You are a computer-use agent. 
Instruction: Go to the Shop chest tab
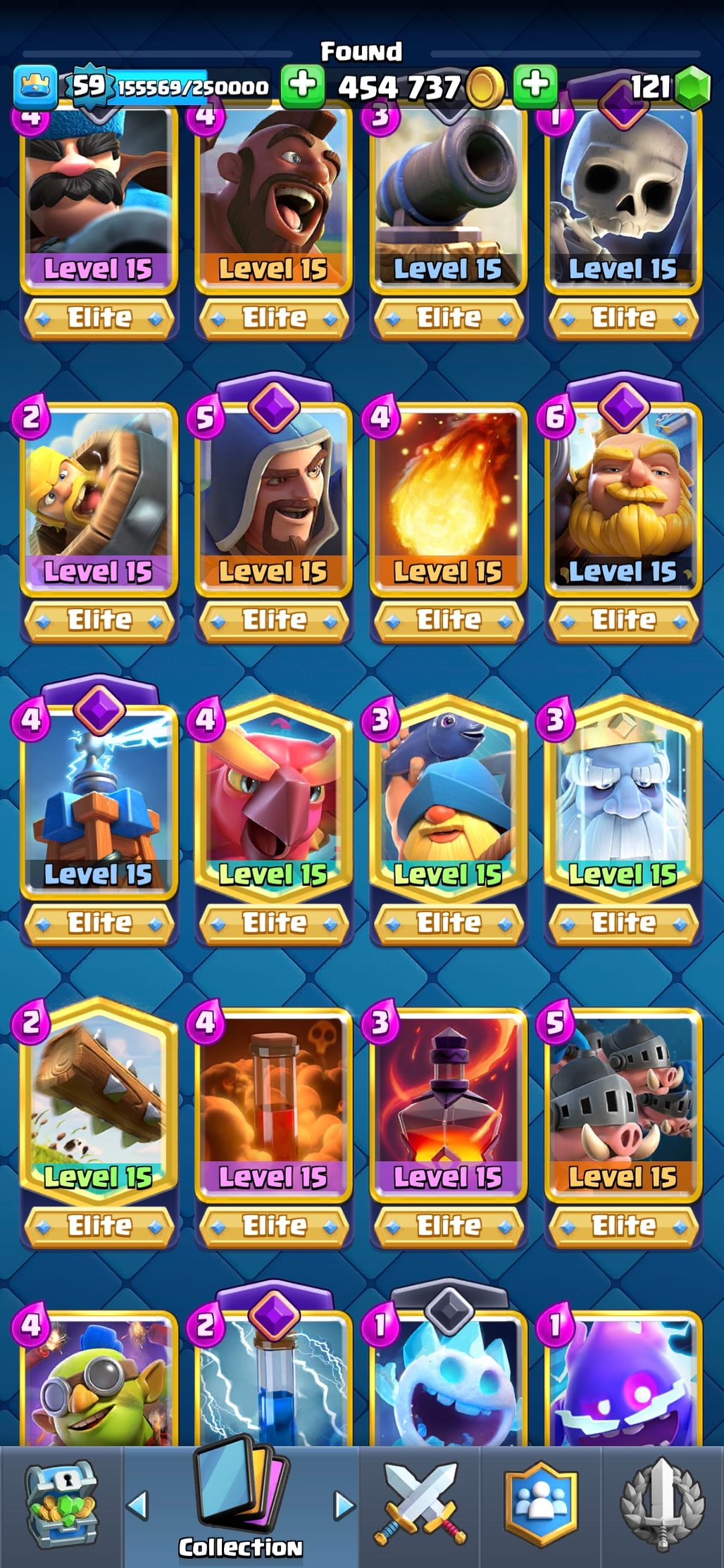pos(61,1505)
